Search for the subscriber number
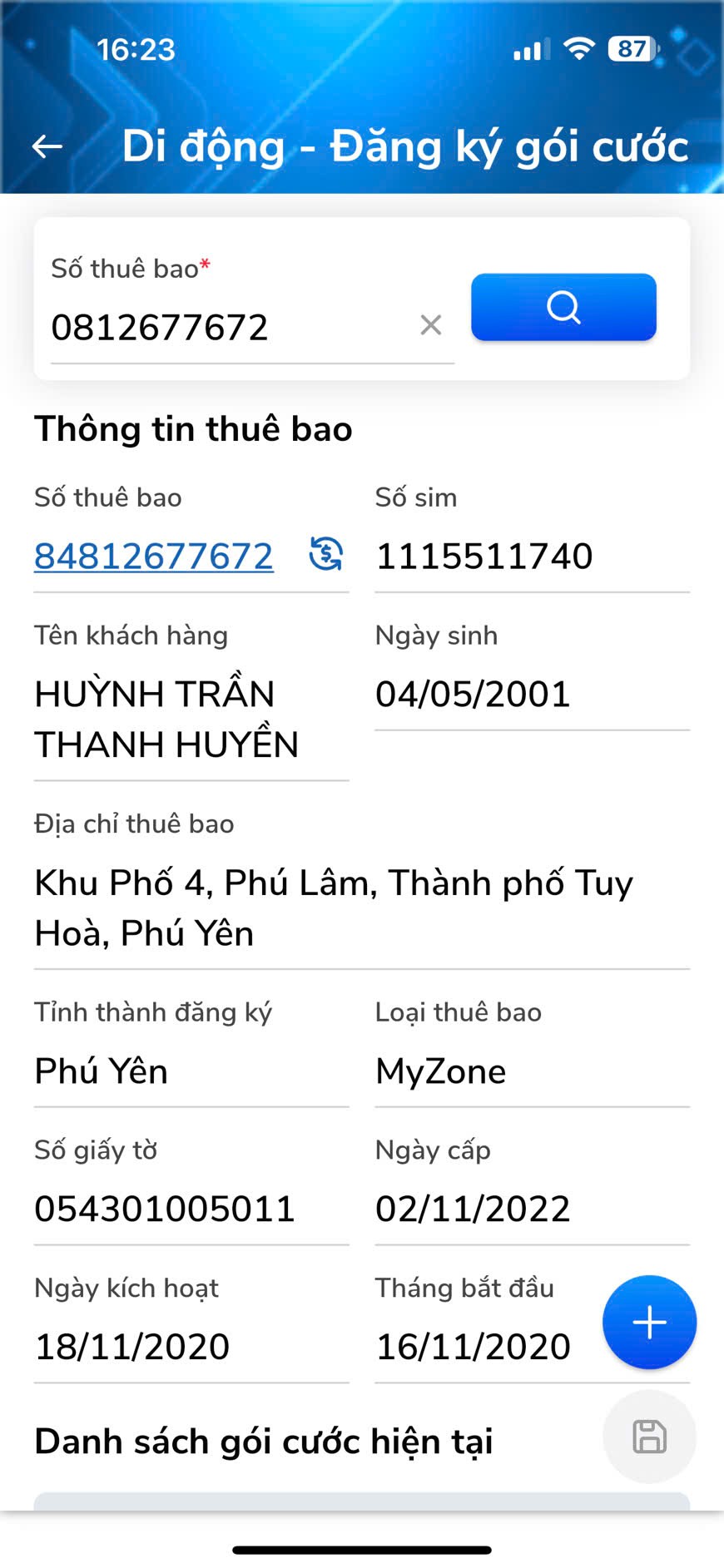724x1568 pixels. click(563, 307)
